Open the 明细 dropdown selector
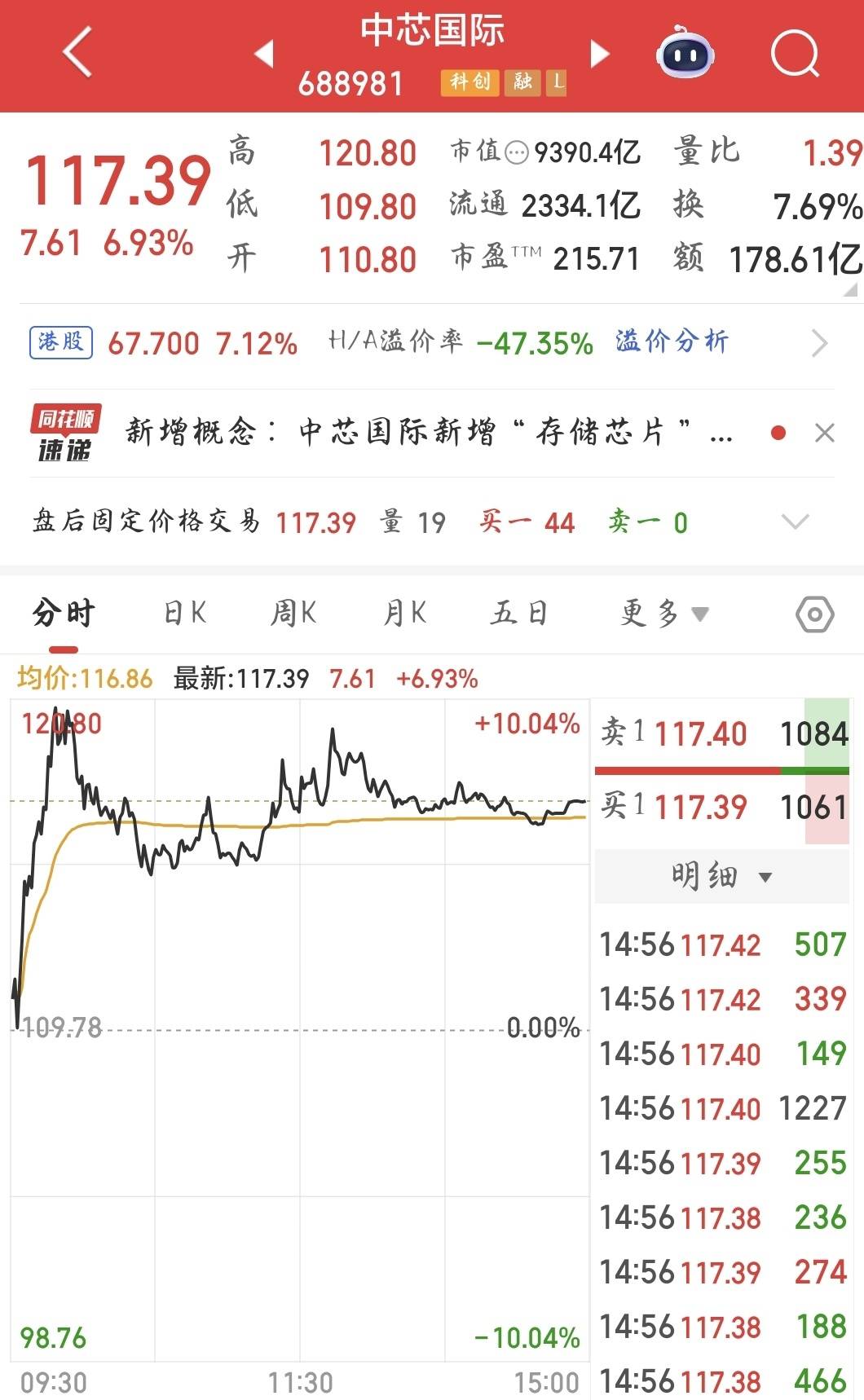The image size is (864, 1400). click(721, 877)
